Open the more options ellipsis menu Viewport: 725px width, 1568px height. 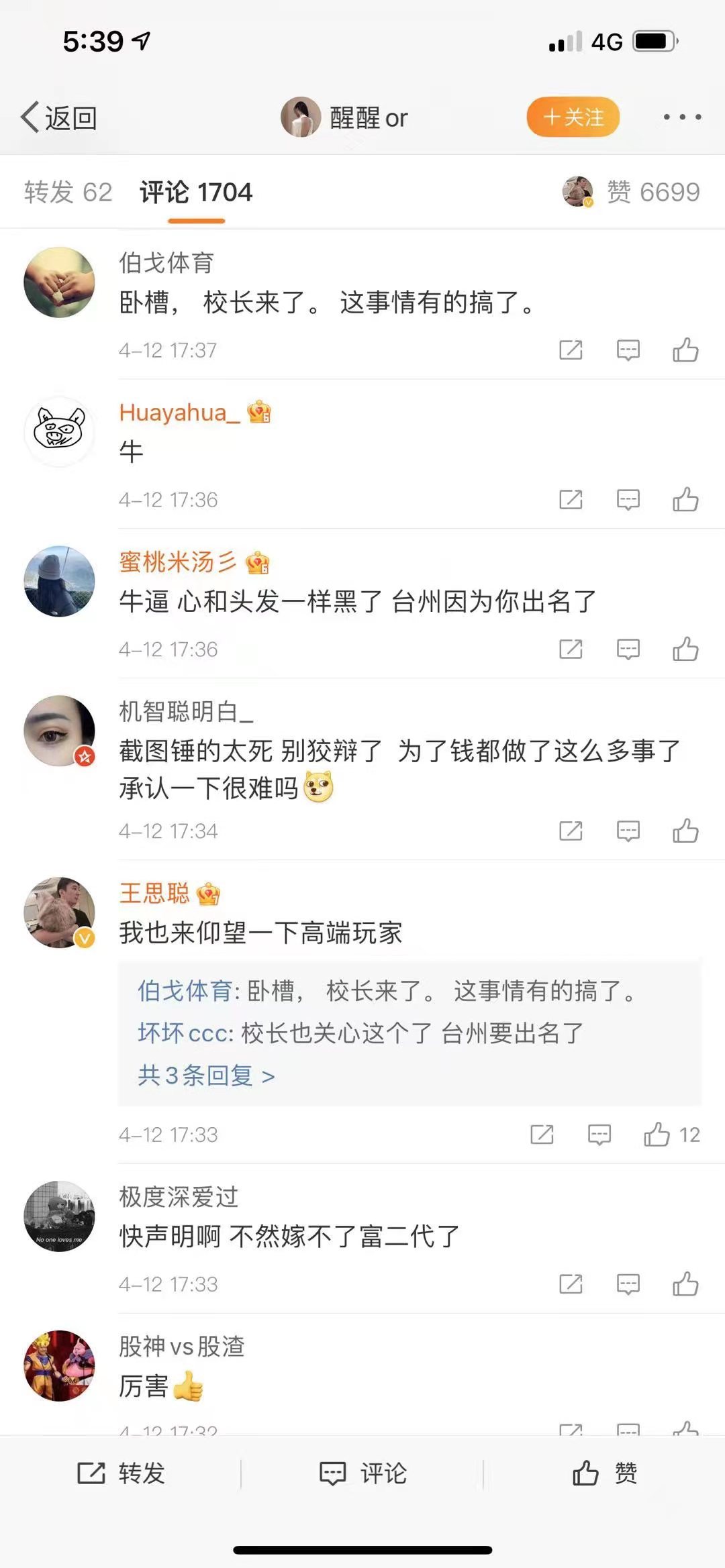coord(681,117)
